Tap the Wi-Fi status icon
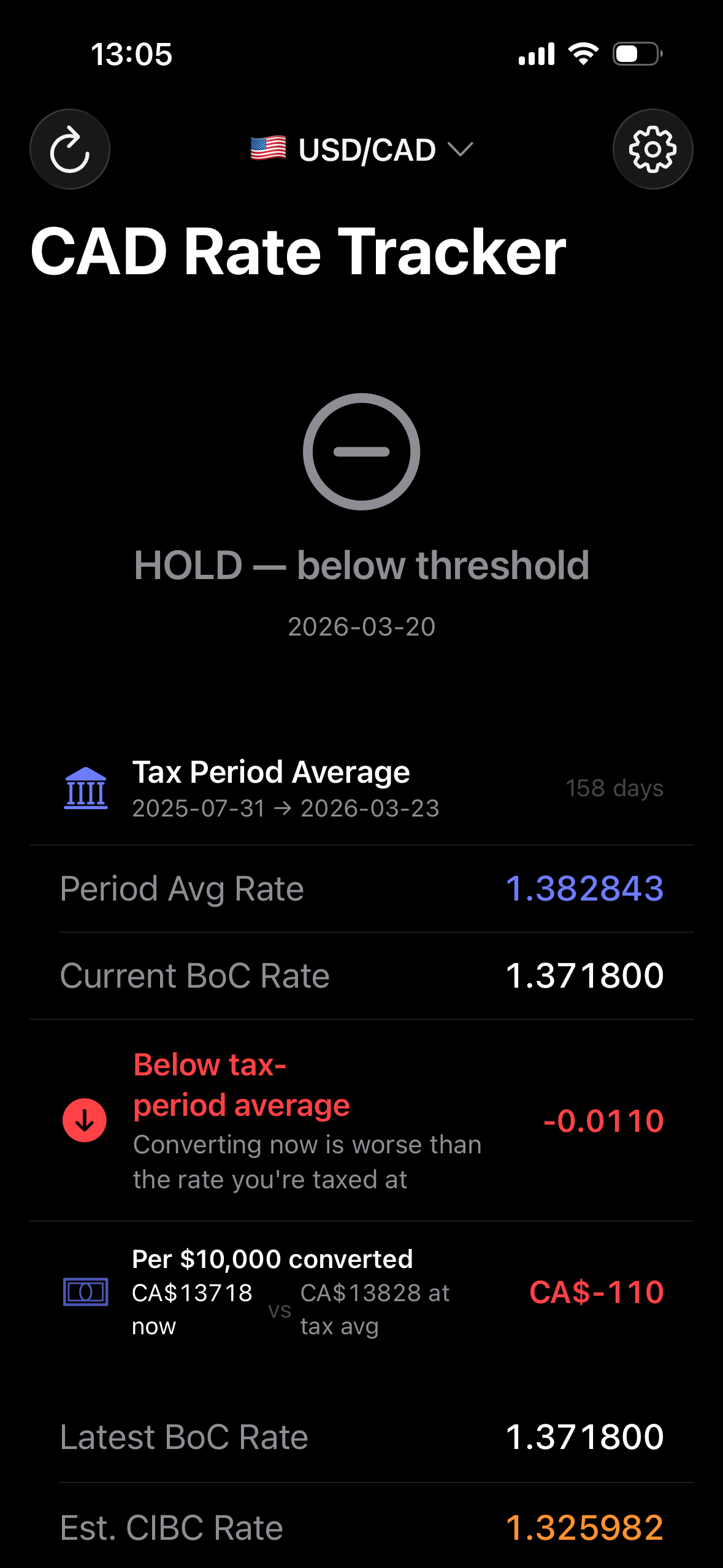 coord(583,54)
